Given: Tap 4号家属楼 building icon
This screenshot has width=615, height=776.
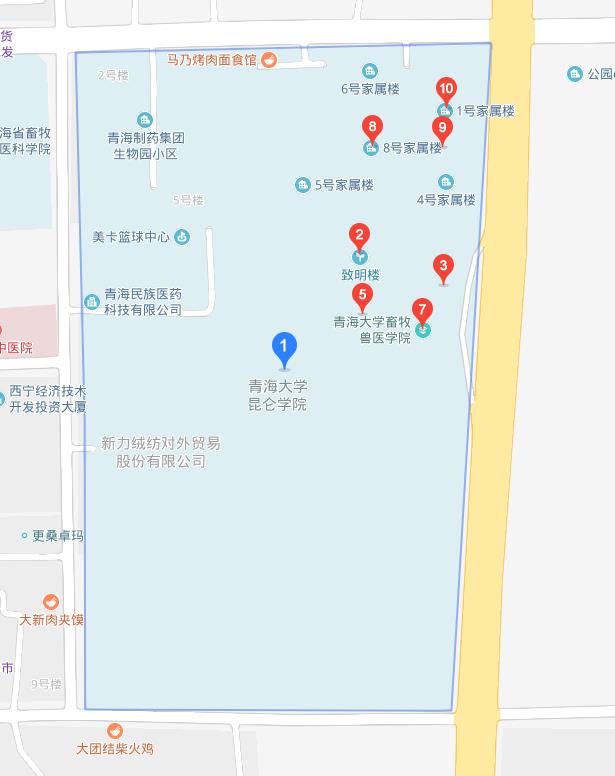Looking at the screenshot, I should 446,182.
